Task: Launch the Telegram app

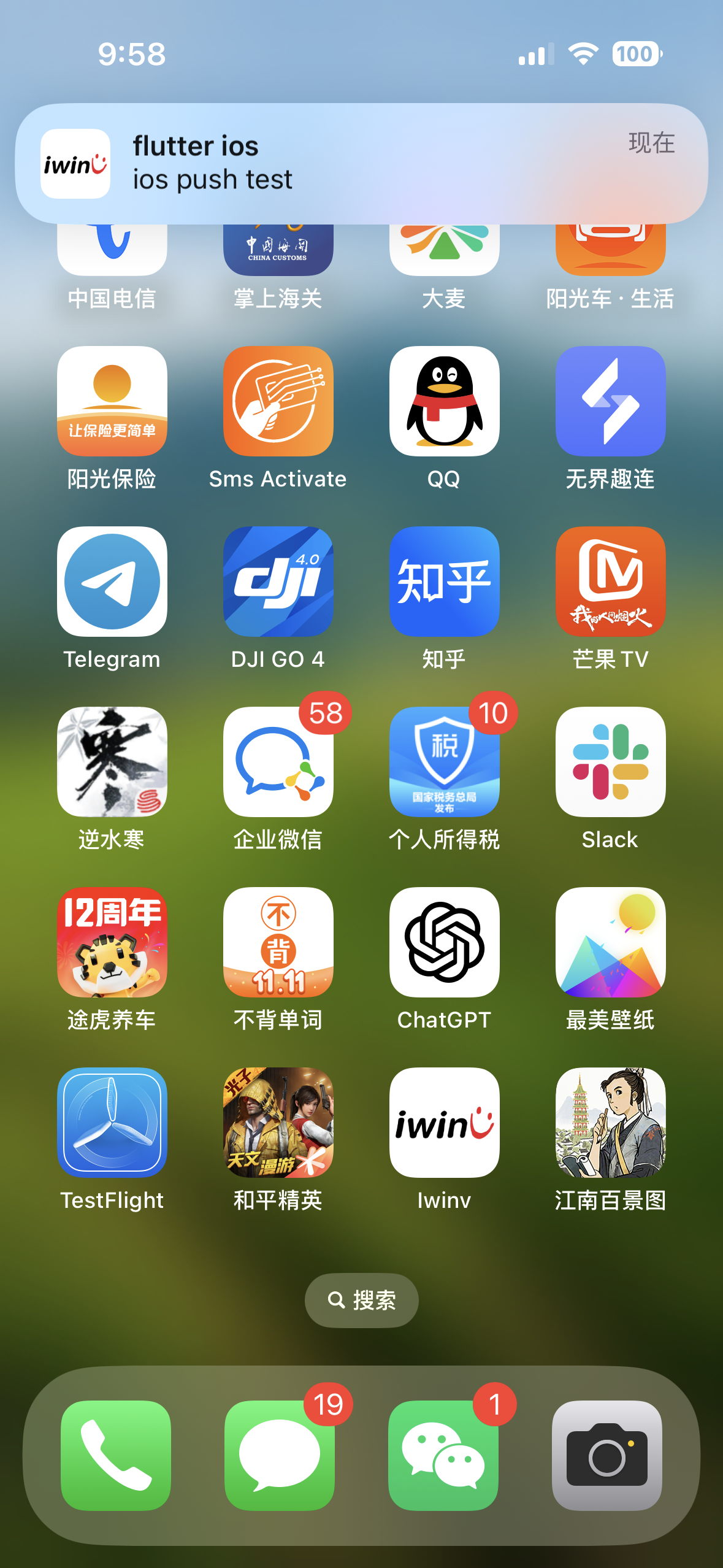Action: [112, 582]
